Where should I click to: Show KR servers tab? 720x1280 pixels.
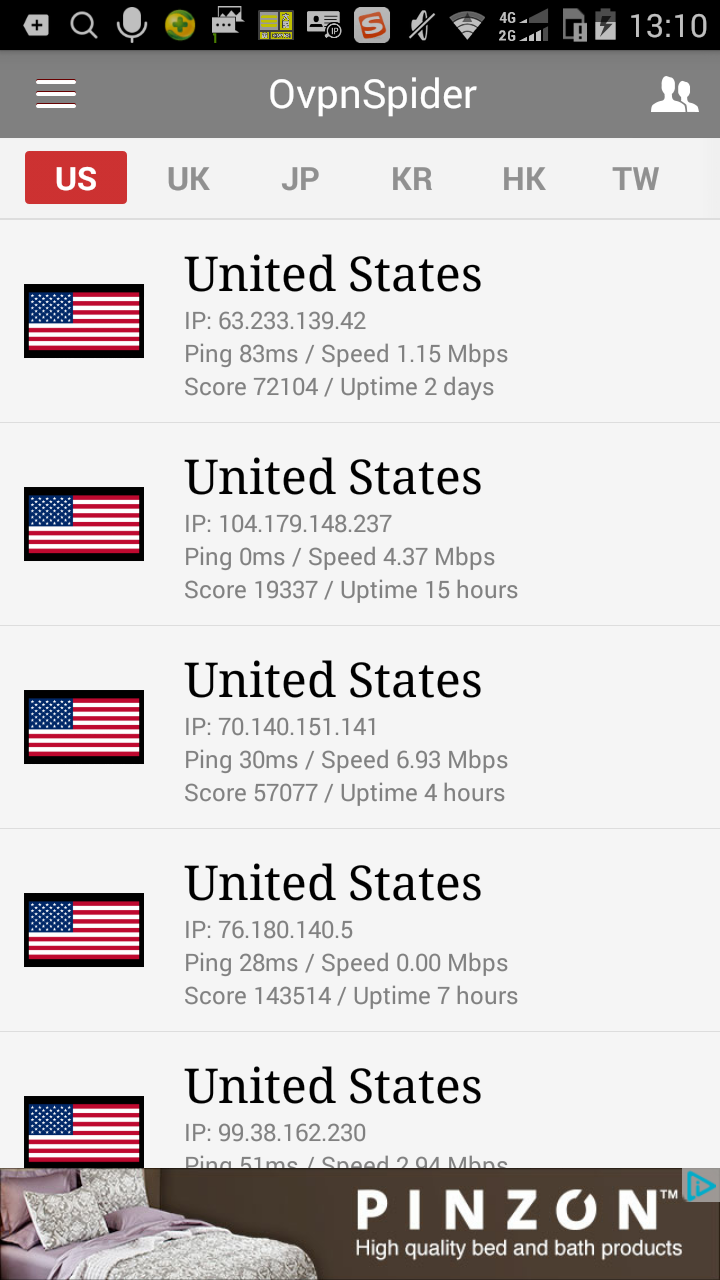tap(411, 179)
